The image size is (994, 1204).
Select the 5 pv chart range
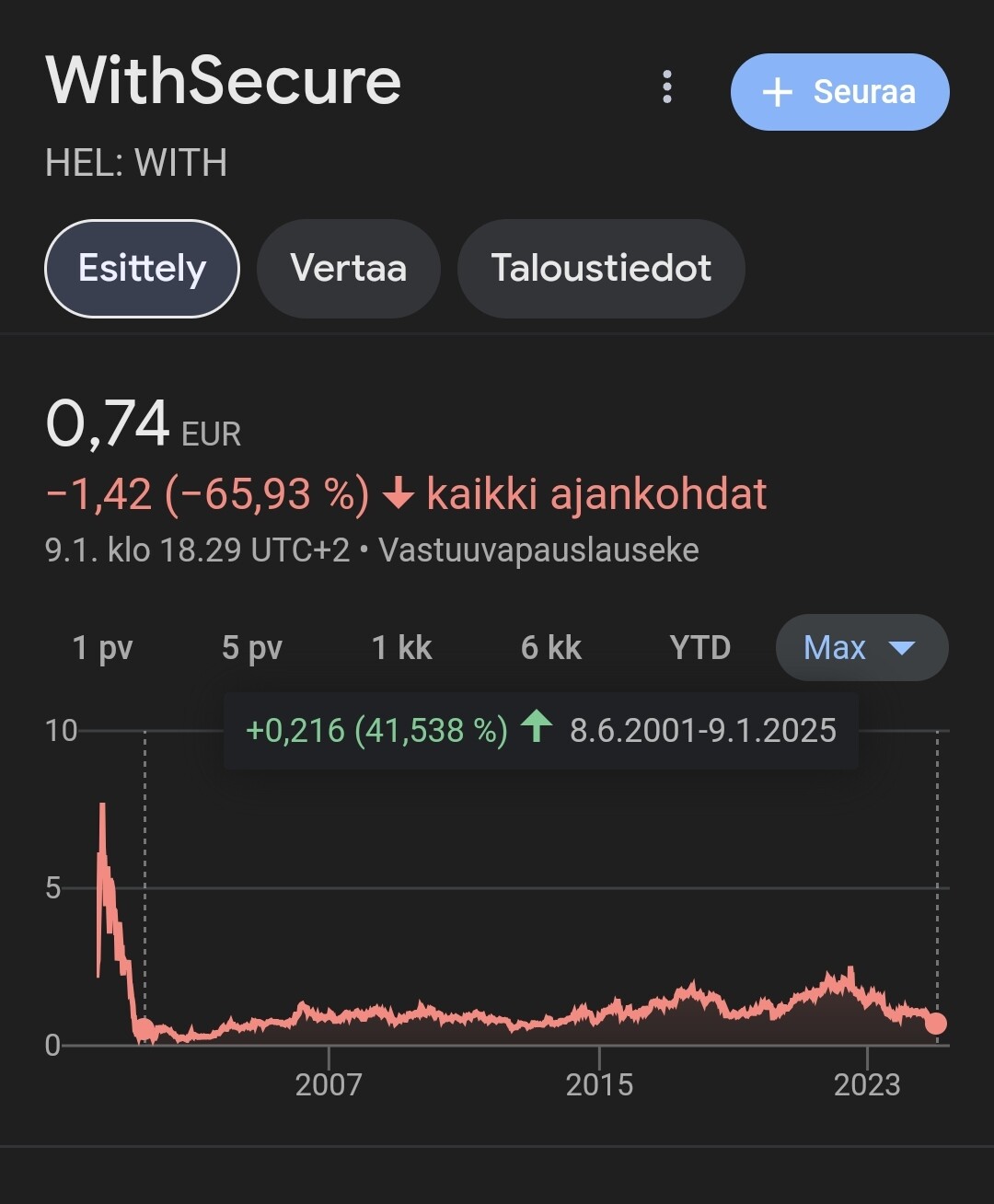click(x=252, y=648)
